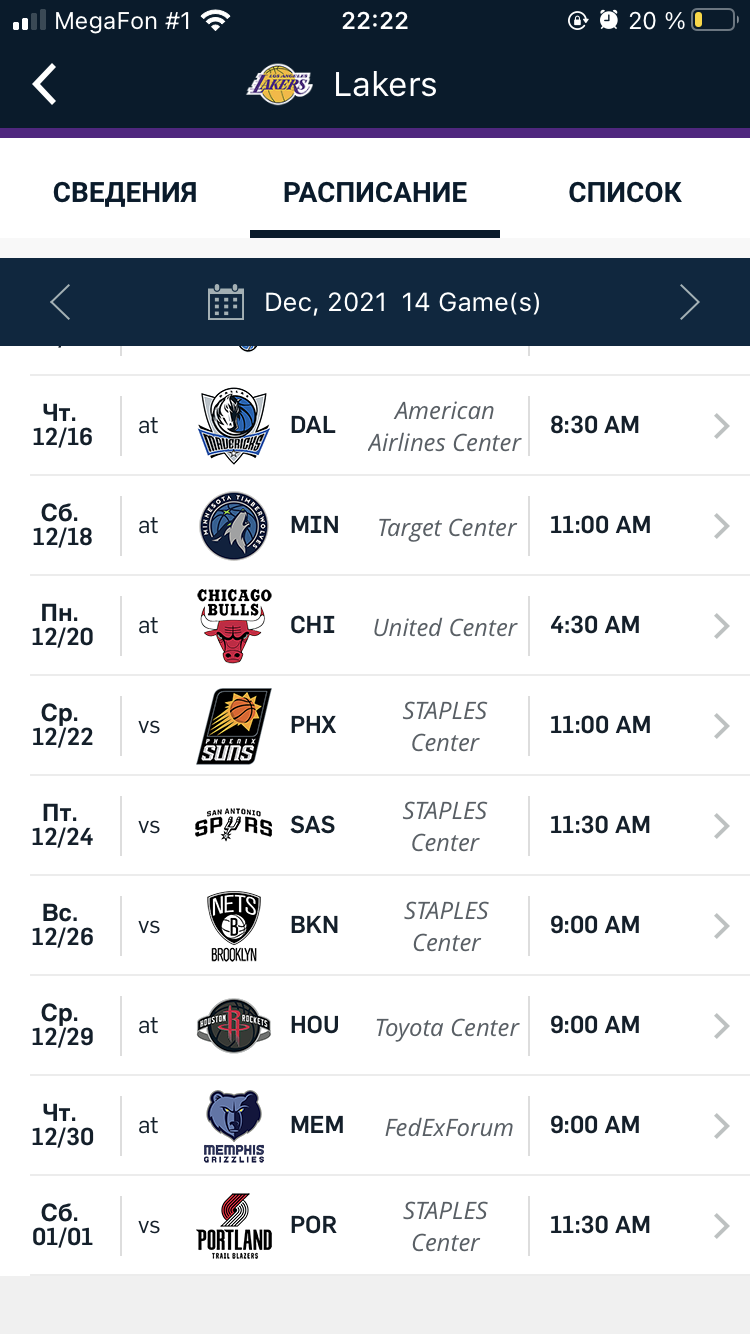Open the 12/22 game vs PHX

coord(390,726)
